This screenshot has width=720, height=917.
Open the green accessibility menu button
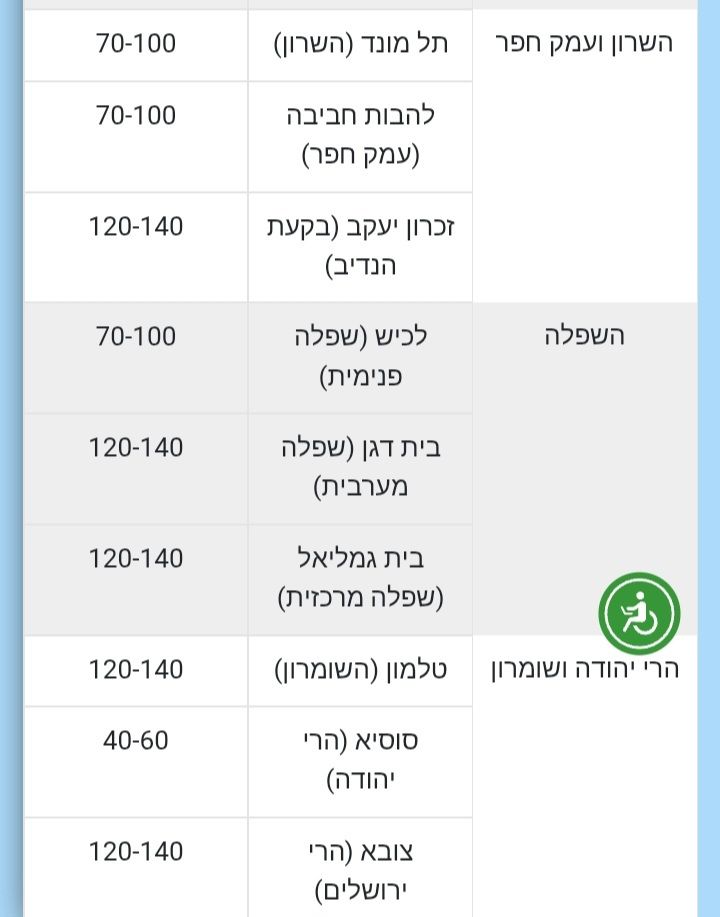pyautogui.click(x=639, y=613)
